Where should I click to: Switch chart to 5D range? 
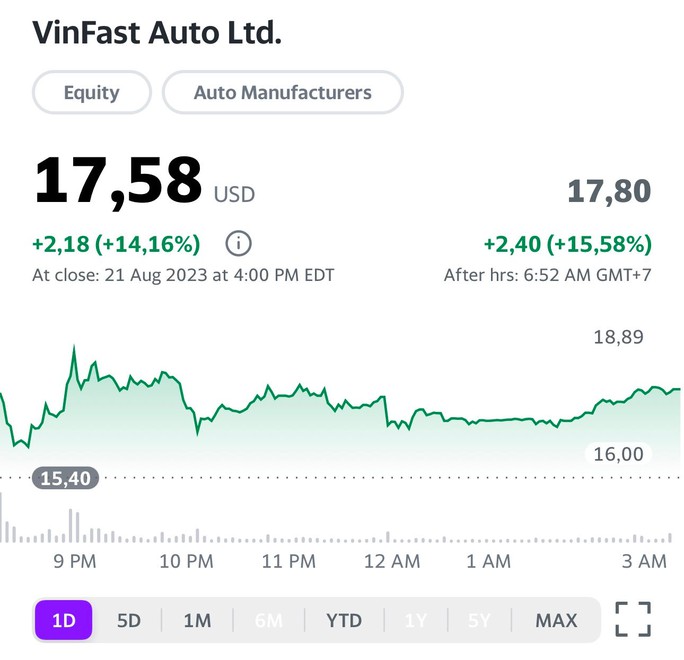pyautogui.click(x=129, y=620)
